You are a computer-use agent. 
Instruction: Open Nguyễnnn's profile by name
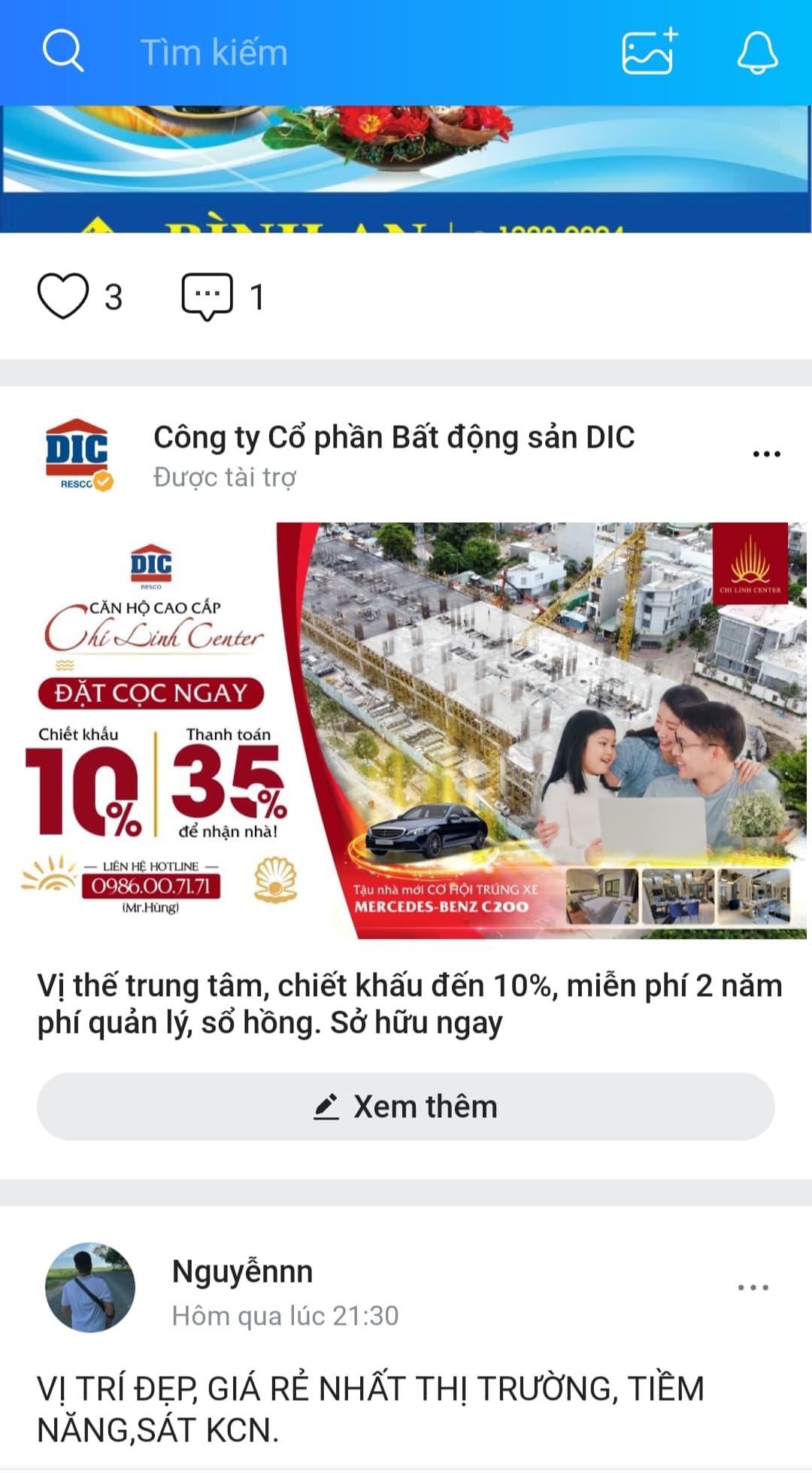[242, 1271]
